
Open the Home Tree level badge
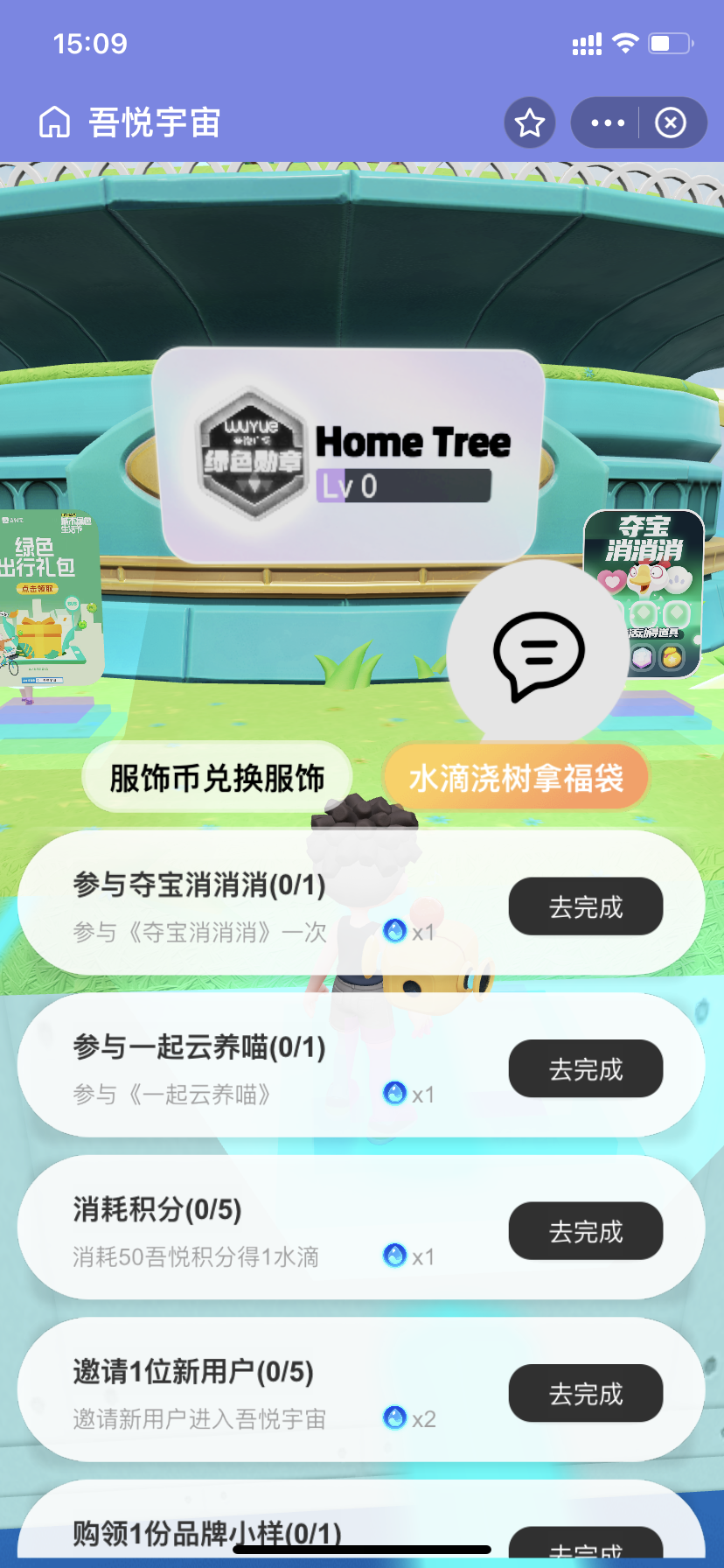coord(349,455)
